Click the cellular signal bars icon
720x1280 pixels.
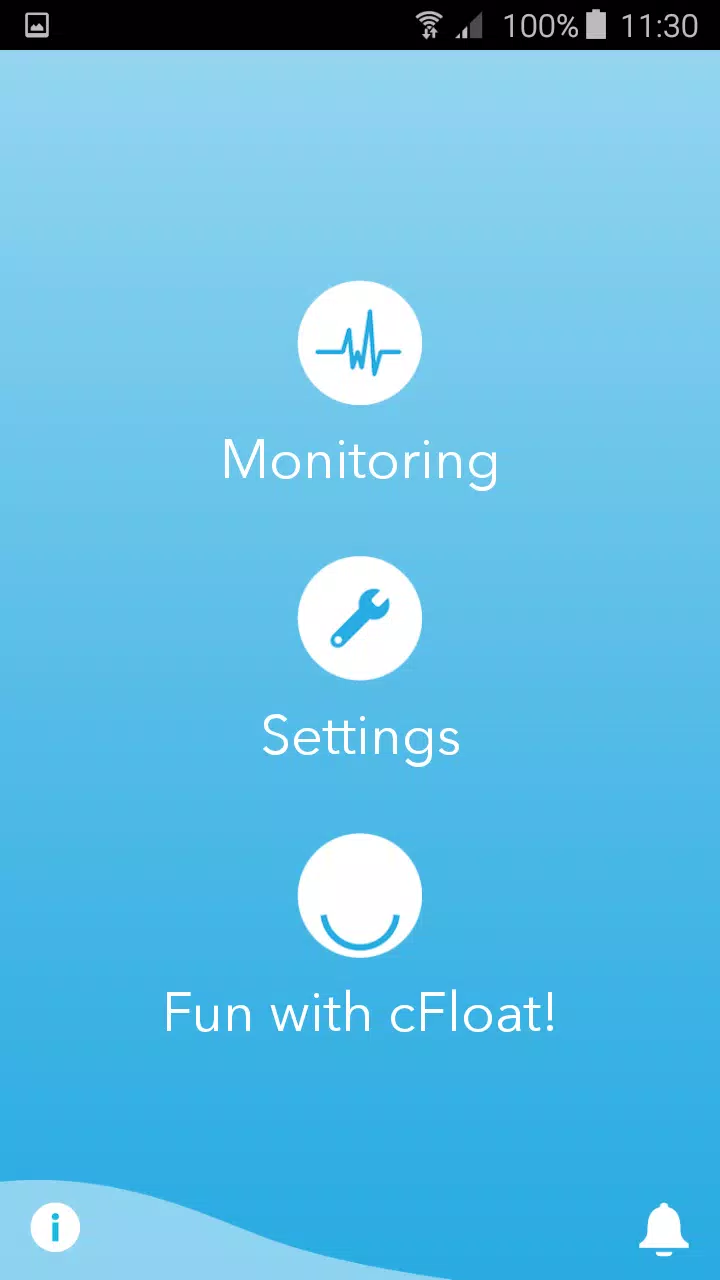point(470,25)
